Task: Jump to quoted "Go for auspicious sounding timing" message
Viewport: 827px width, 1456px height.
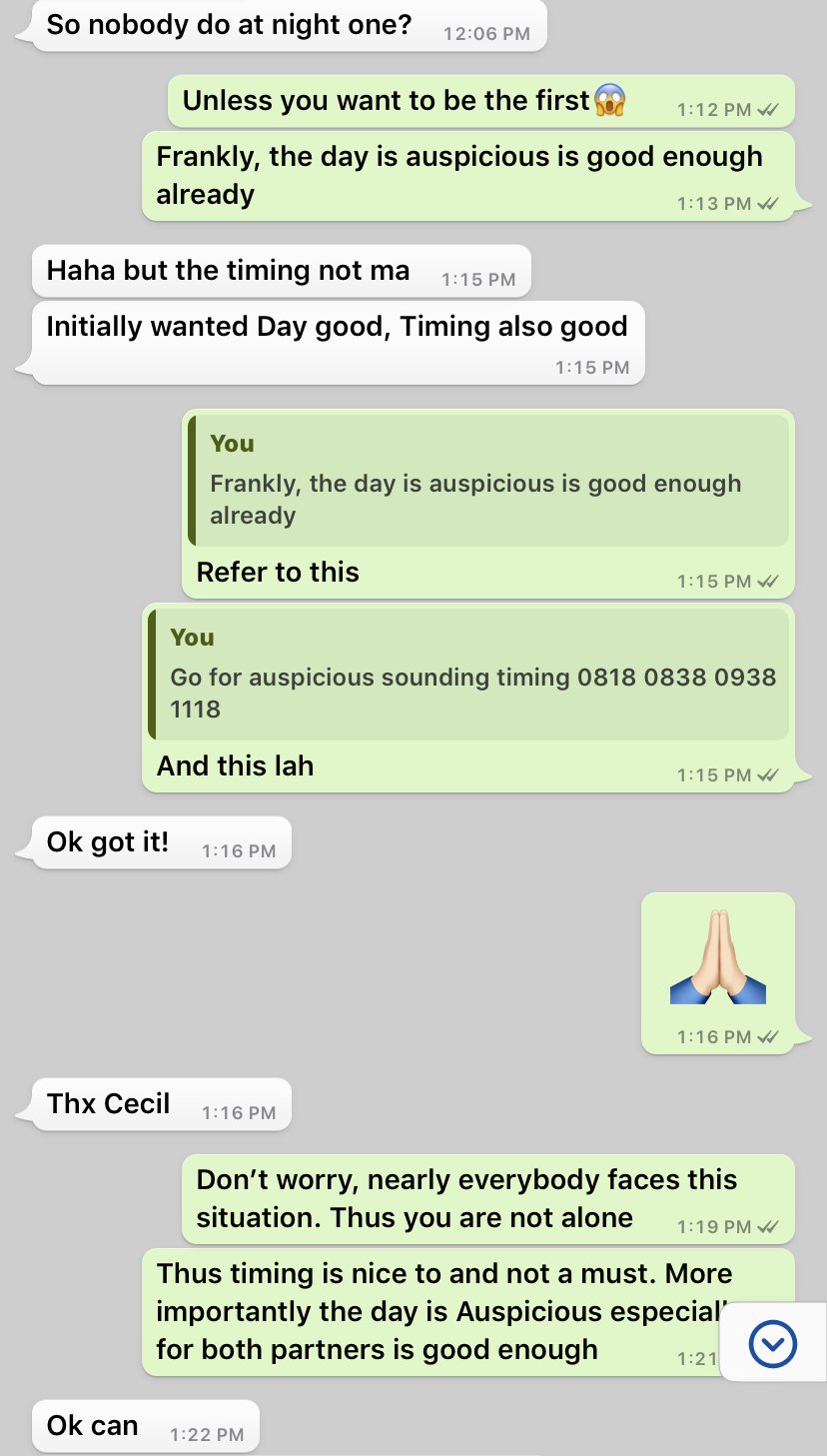Action: (468, 675)
